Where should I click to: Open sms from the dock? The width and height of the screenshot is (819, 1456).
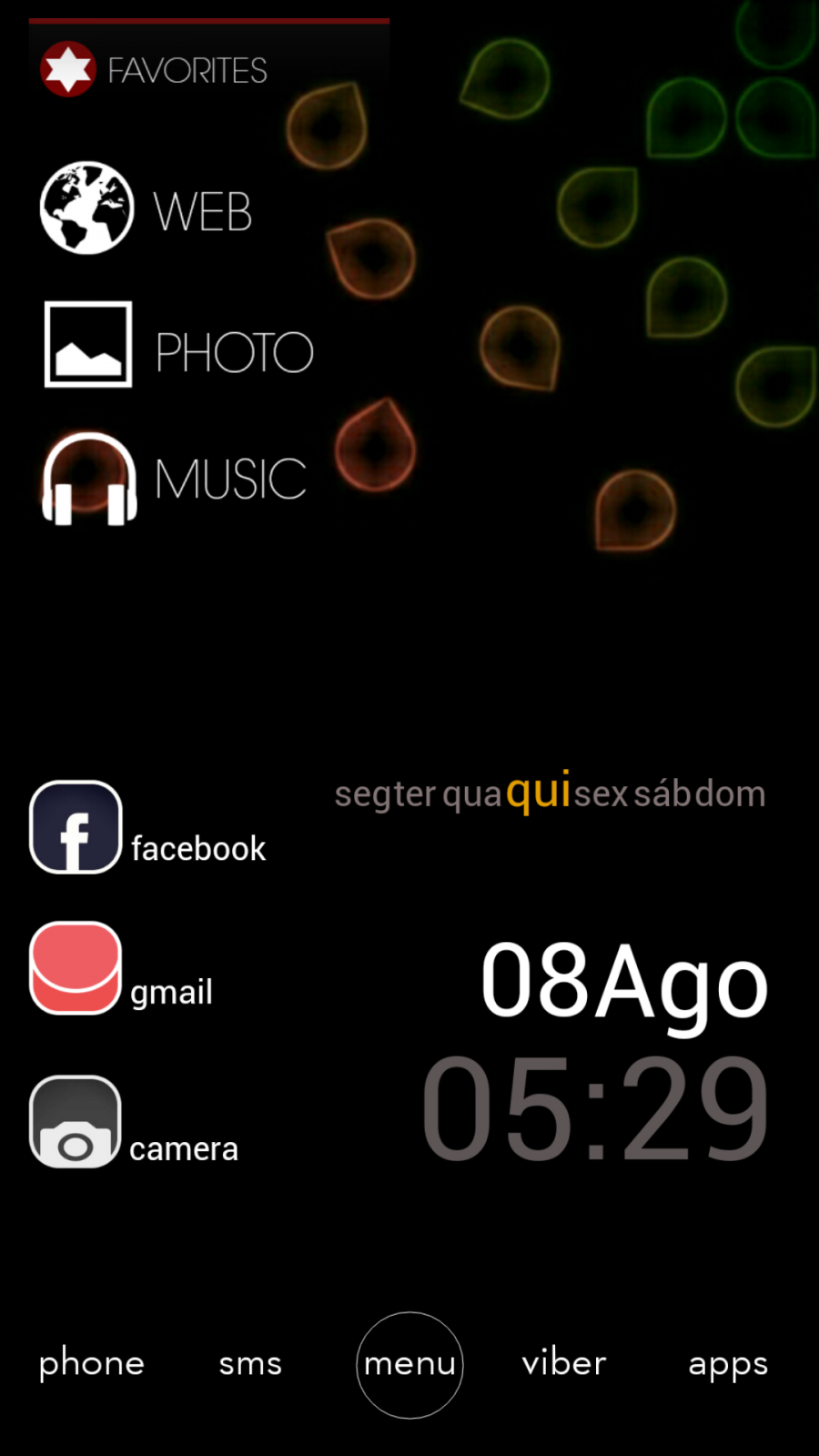pos(250,1364)
